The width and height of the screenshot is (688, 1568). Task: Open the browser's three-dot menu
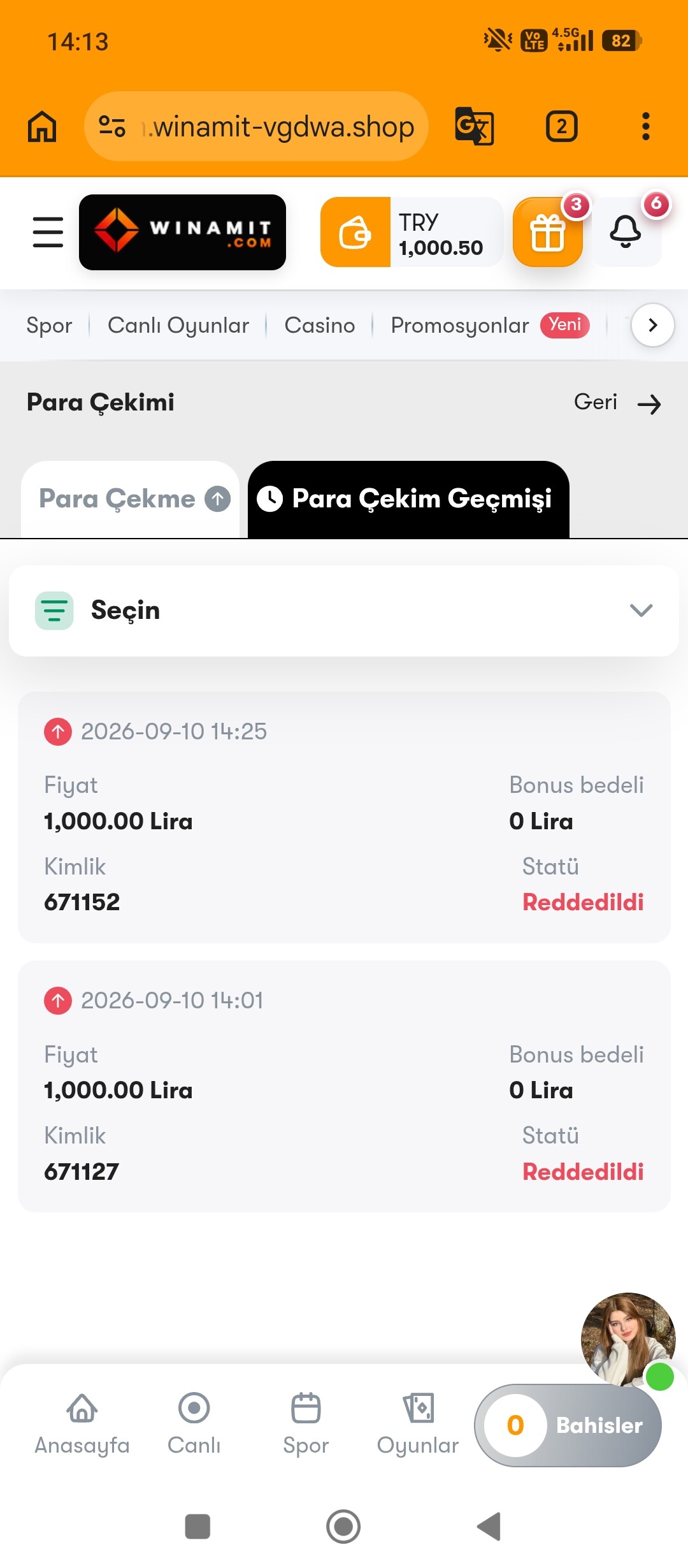[646, 126]
